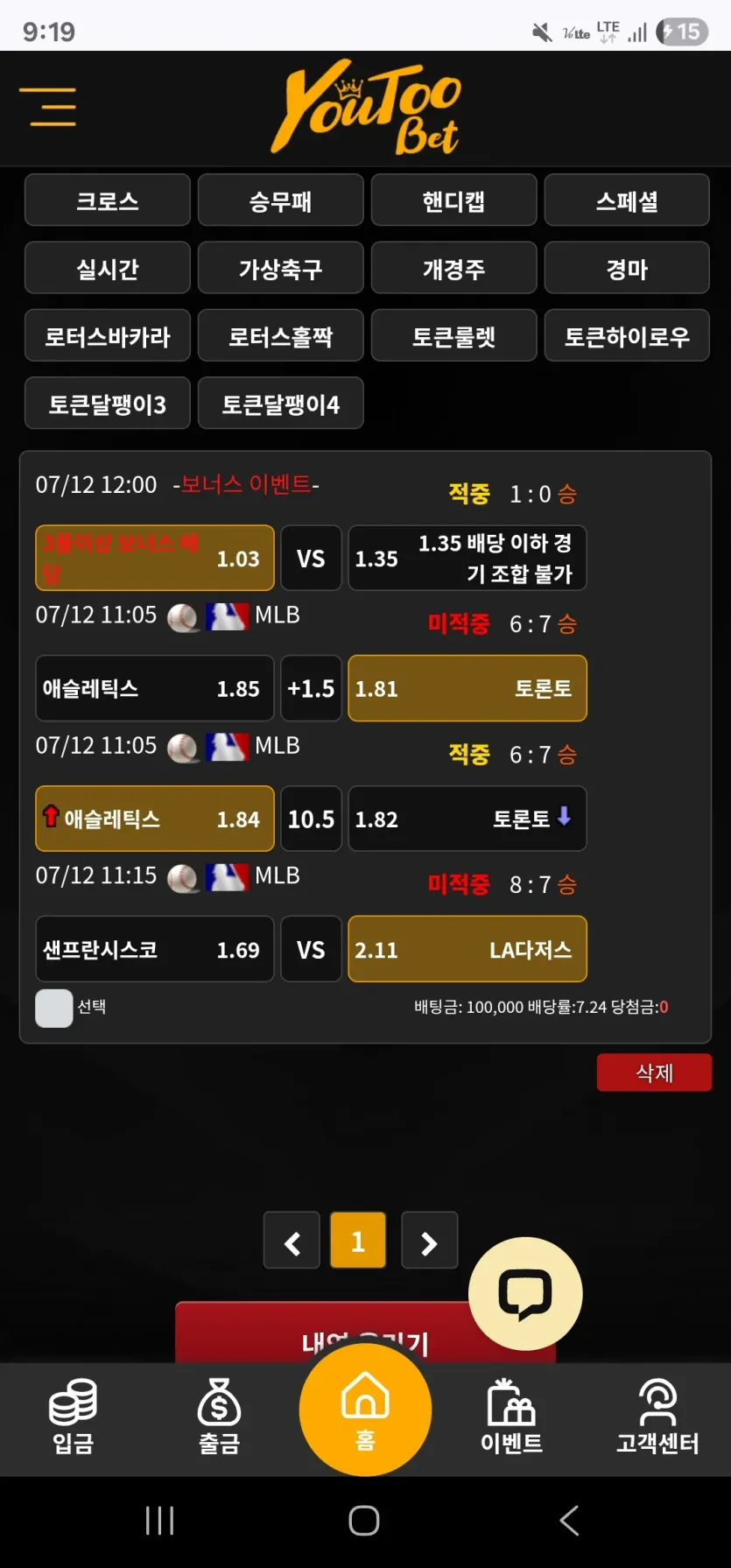Open the 개경주 section

coord(453,268)
